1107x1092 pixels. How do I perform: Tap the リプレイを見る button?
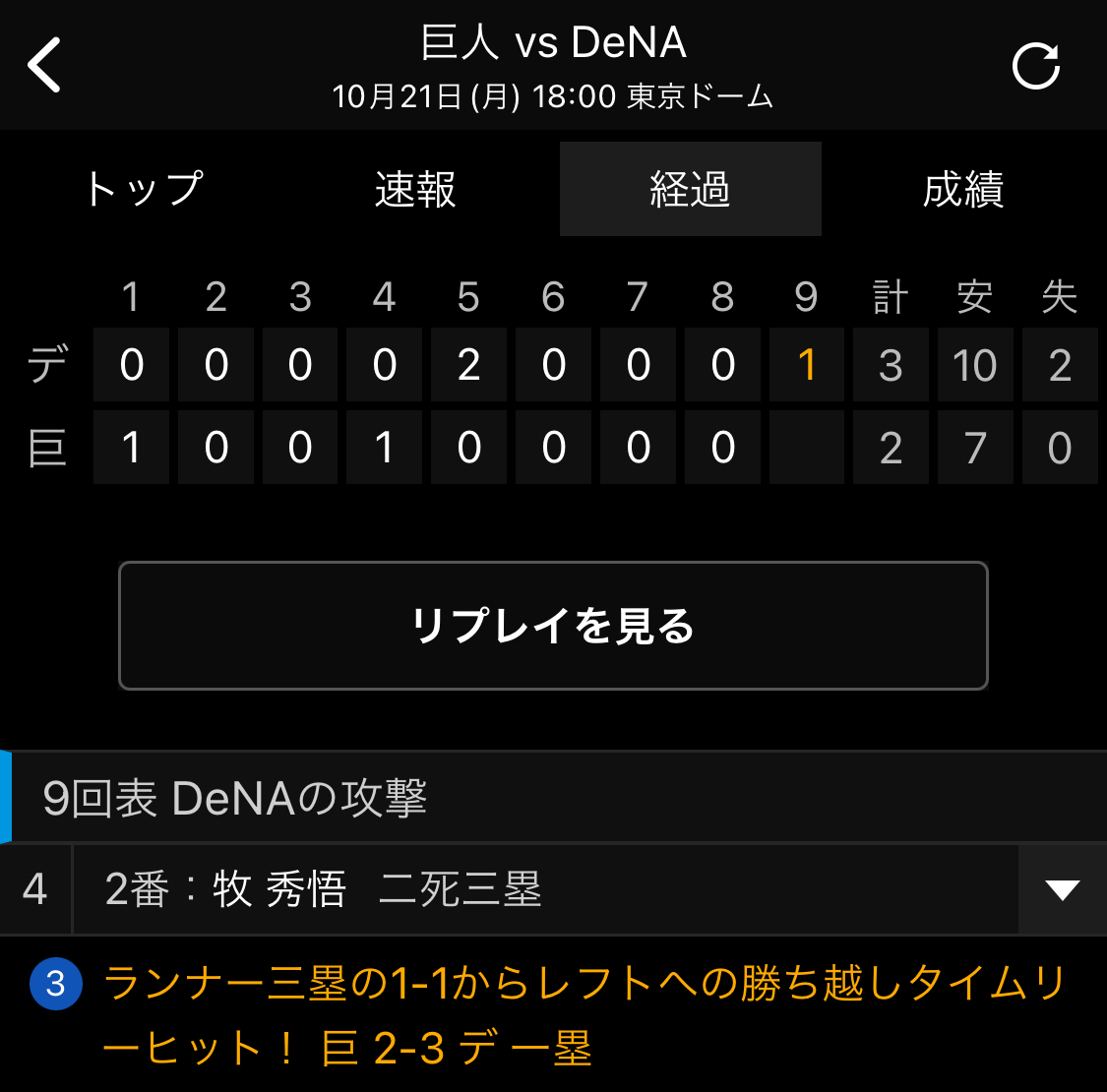[553, 626]
